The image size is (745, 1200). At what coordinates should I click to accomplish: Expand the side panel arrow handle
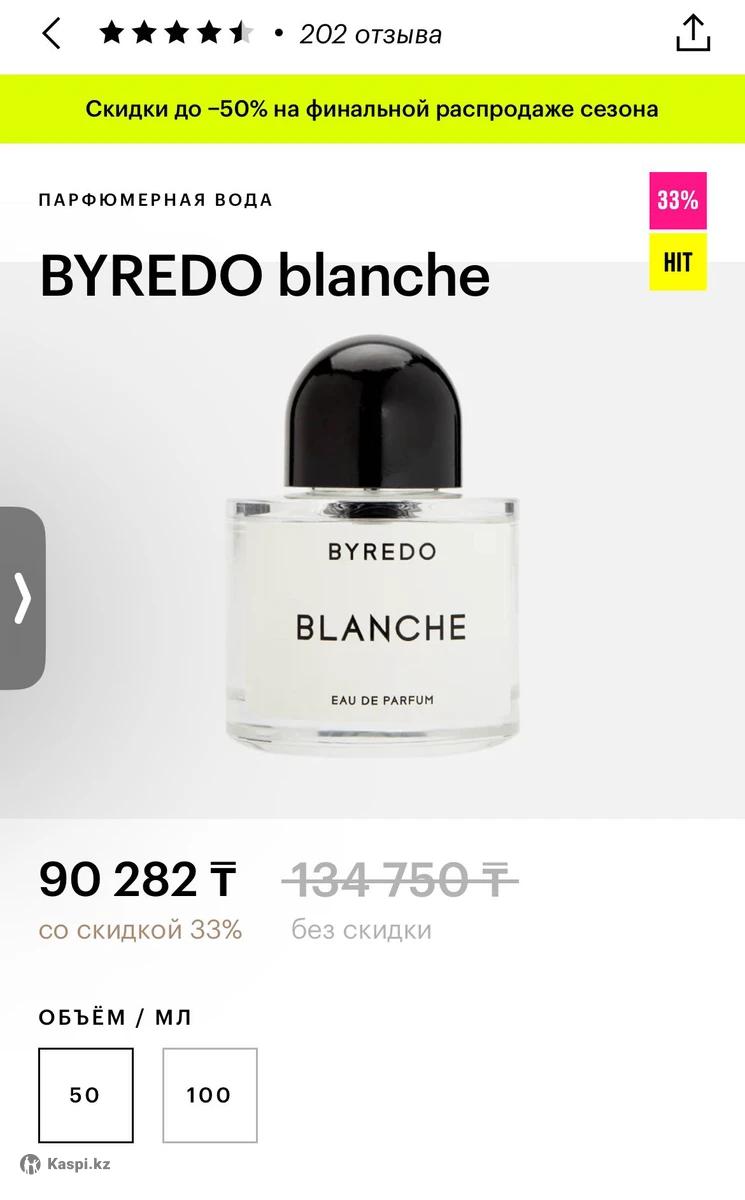tap(23, 598)
